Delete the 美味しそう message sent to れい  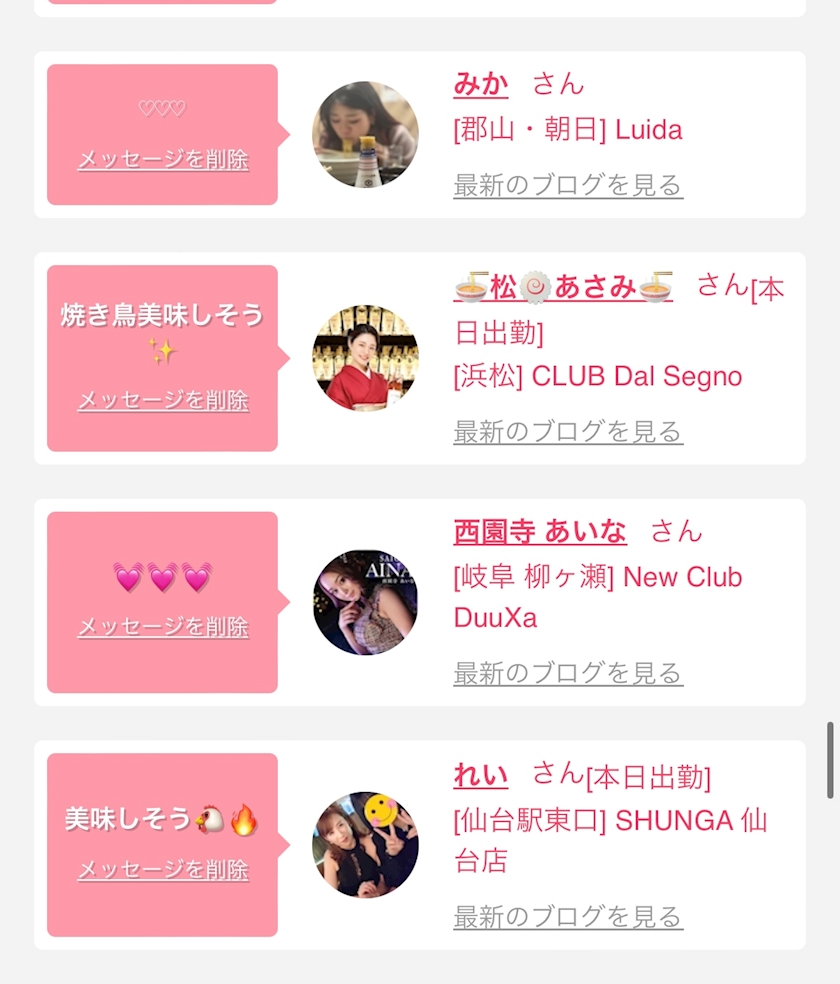163,870
